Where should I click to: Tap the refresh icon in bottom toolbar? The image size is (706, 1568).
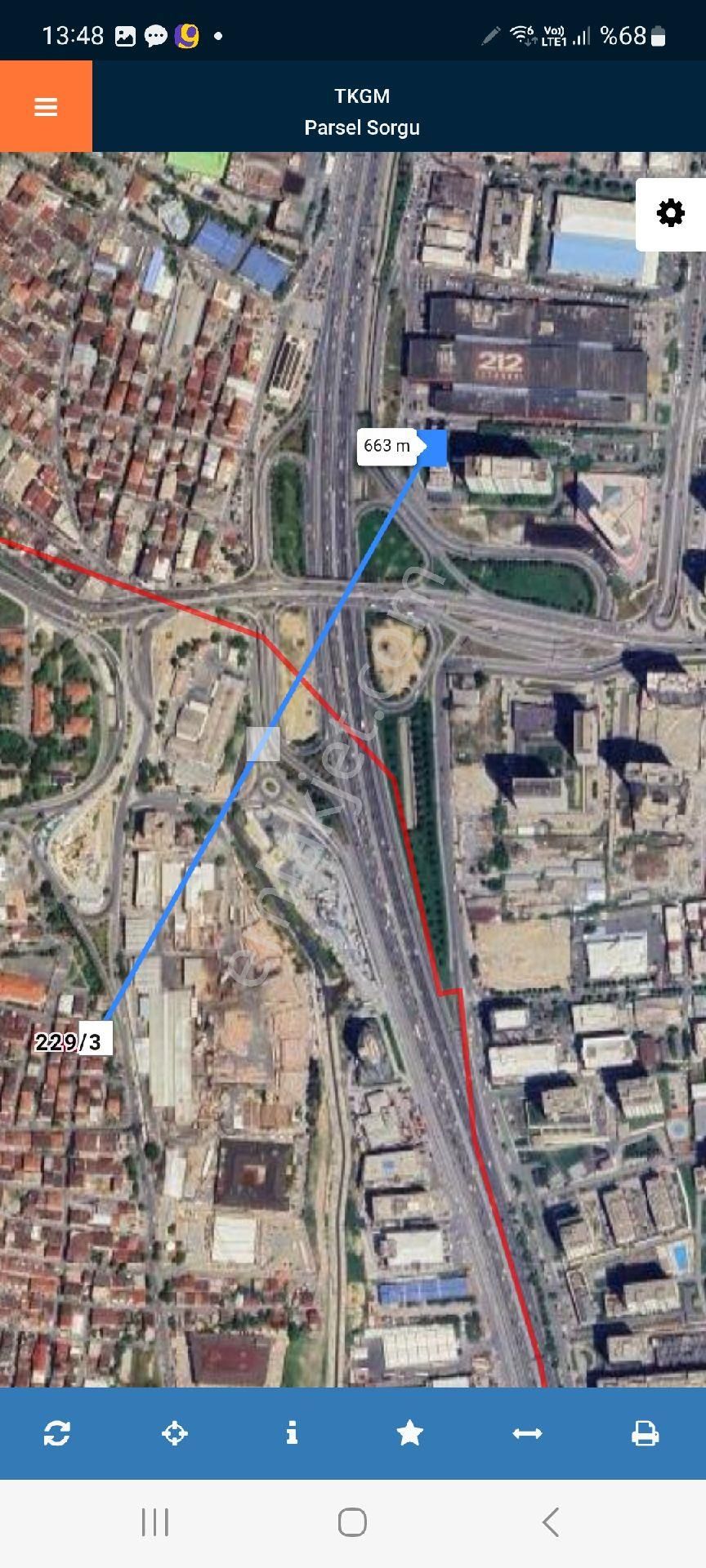pyautogui.click(x=57, y=1433)
